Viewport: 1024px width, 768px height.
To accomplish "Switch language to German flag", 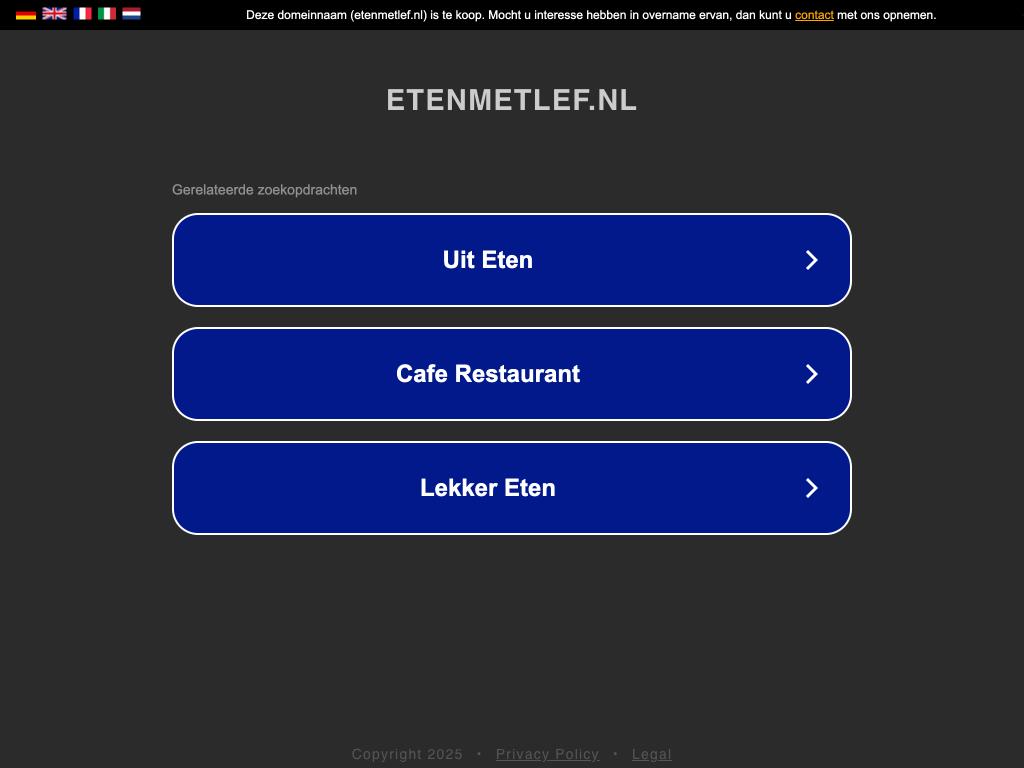I will pos(26,14).
